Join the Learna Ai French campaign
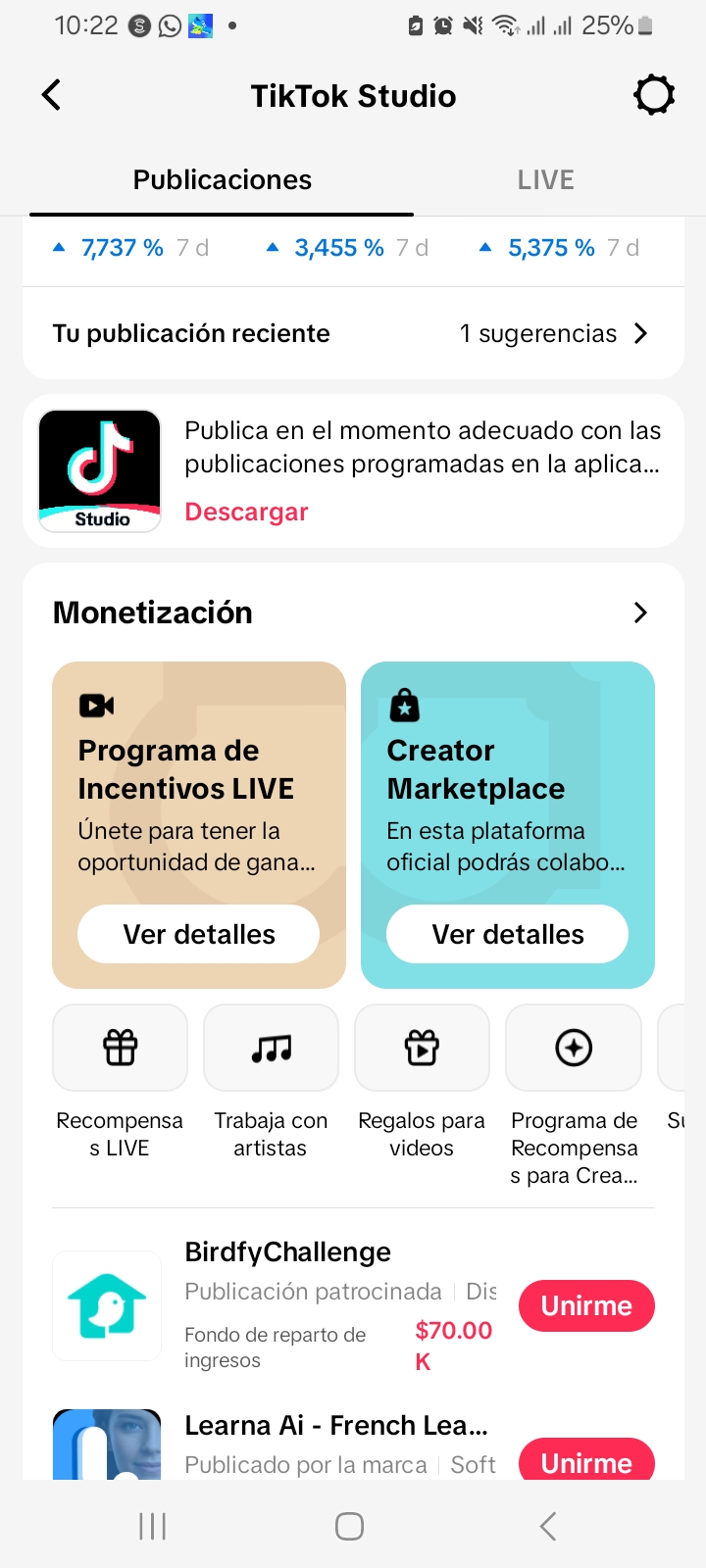The height and width of the screenshot is (1568, 706). pyautogui.click(x=586, y=1460)
